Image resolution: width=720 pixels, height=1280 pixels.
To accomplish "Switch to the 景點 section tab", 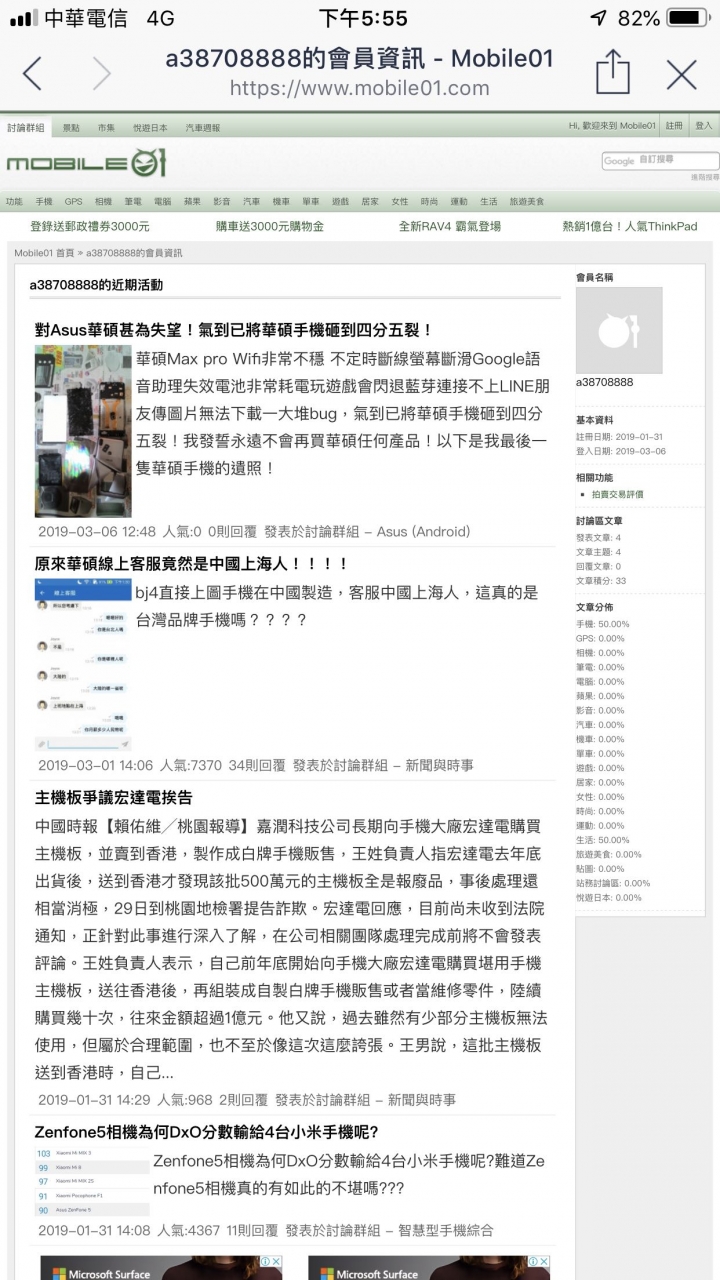I will pyautogui.click(x=71, y=128).
